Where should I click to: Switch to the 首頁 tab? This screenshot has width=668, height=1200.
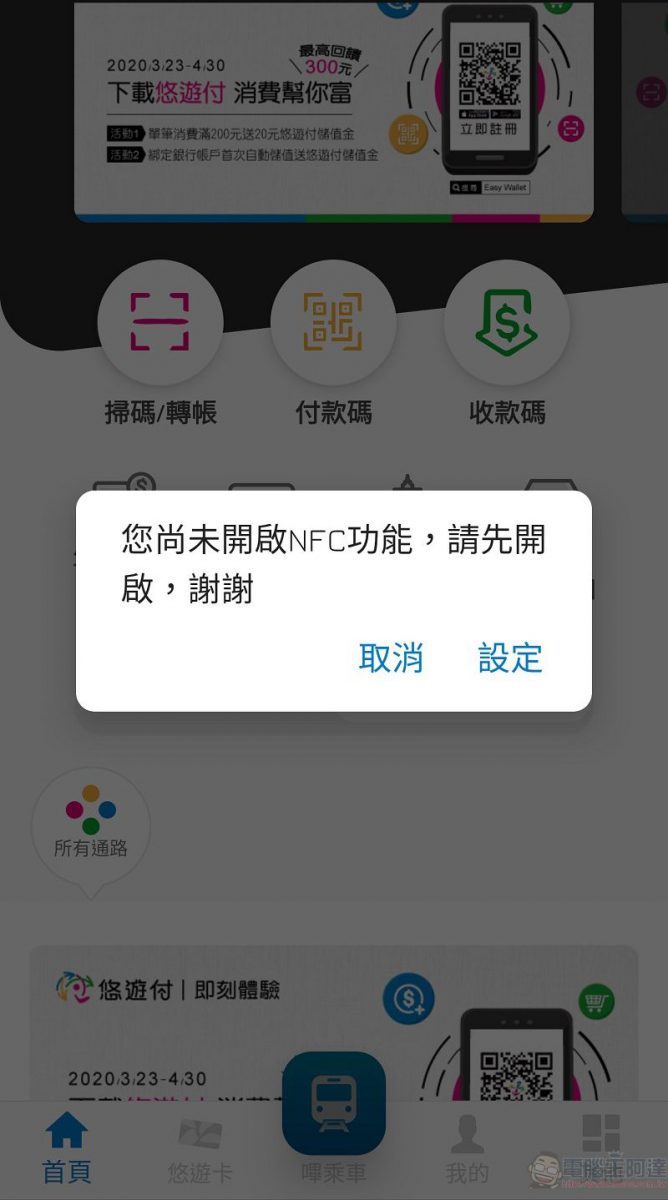pyautogui.click(x=66, y=1148)
